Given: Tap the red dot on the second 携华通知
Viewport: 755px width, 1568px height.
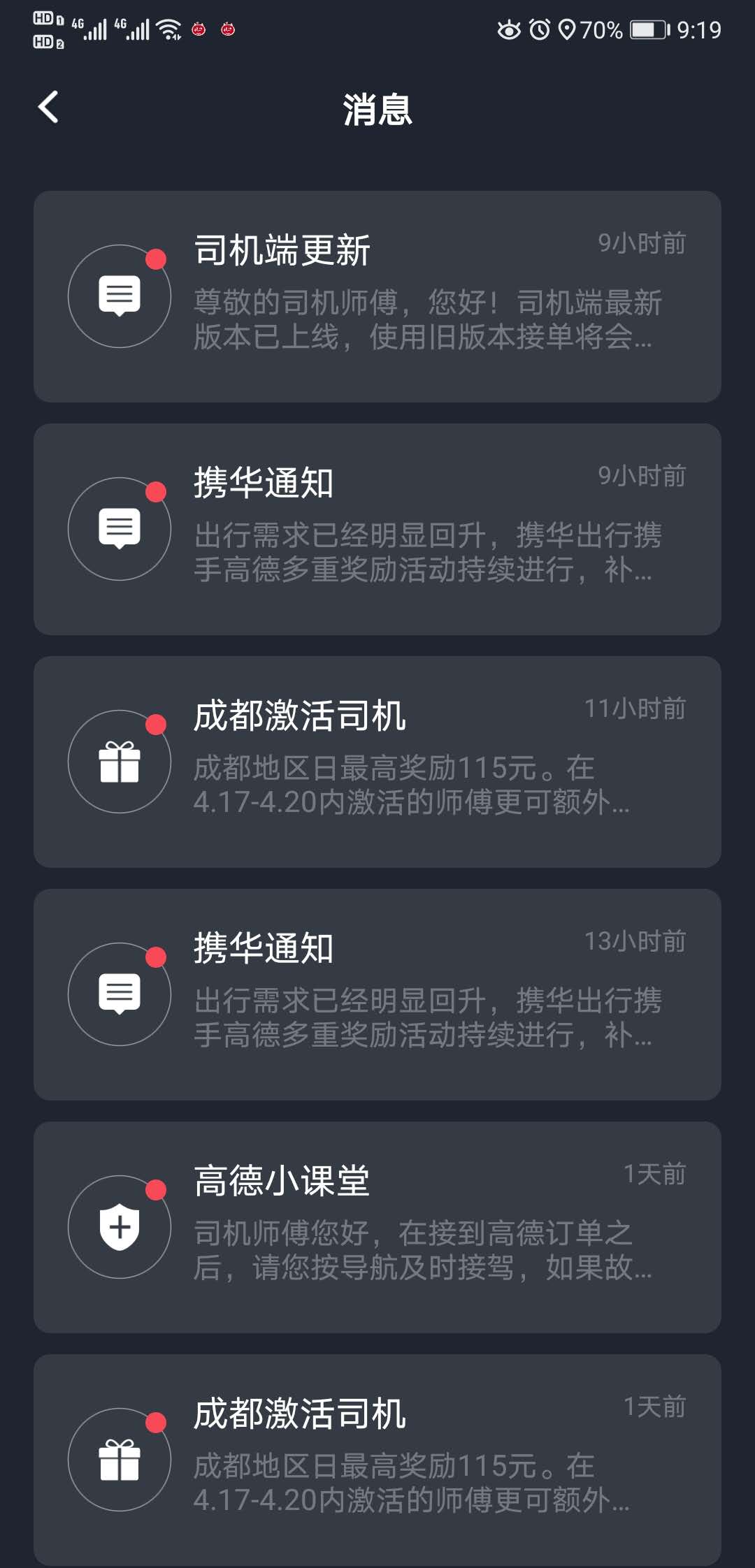Looking at the screenshot, I should [155, 959].
